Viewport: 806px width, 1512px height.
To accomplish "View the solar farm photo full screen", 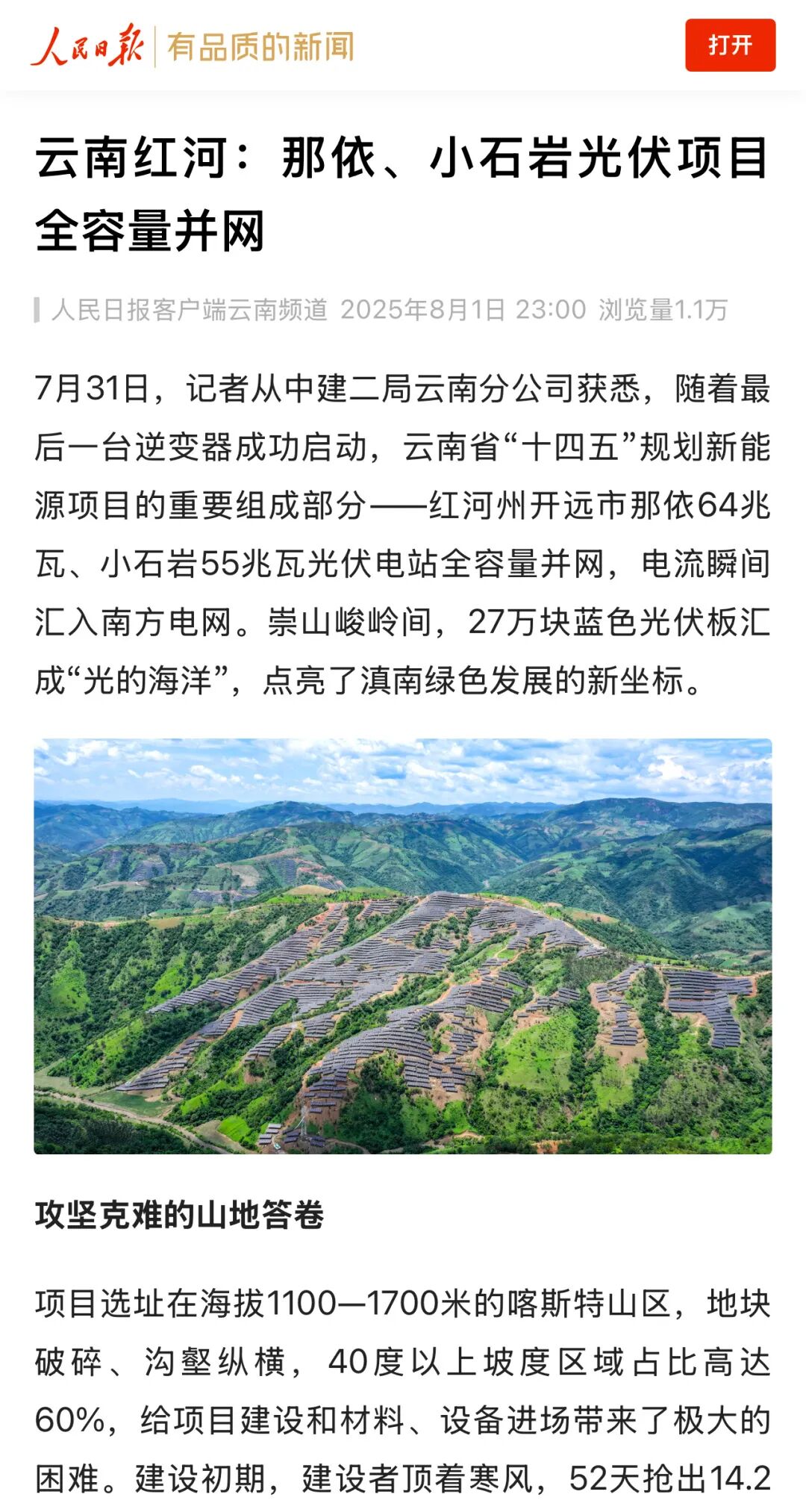I will [403, 945].
